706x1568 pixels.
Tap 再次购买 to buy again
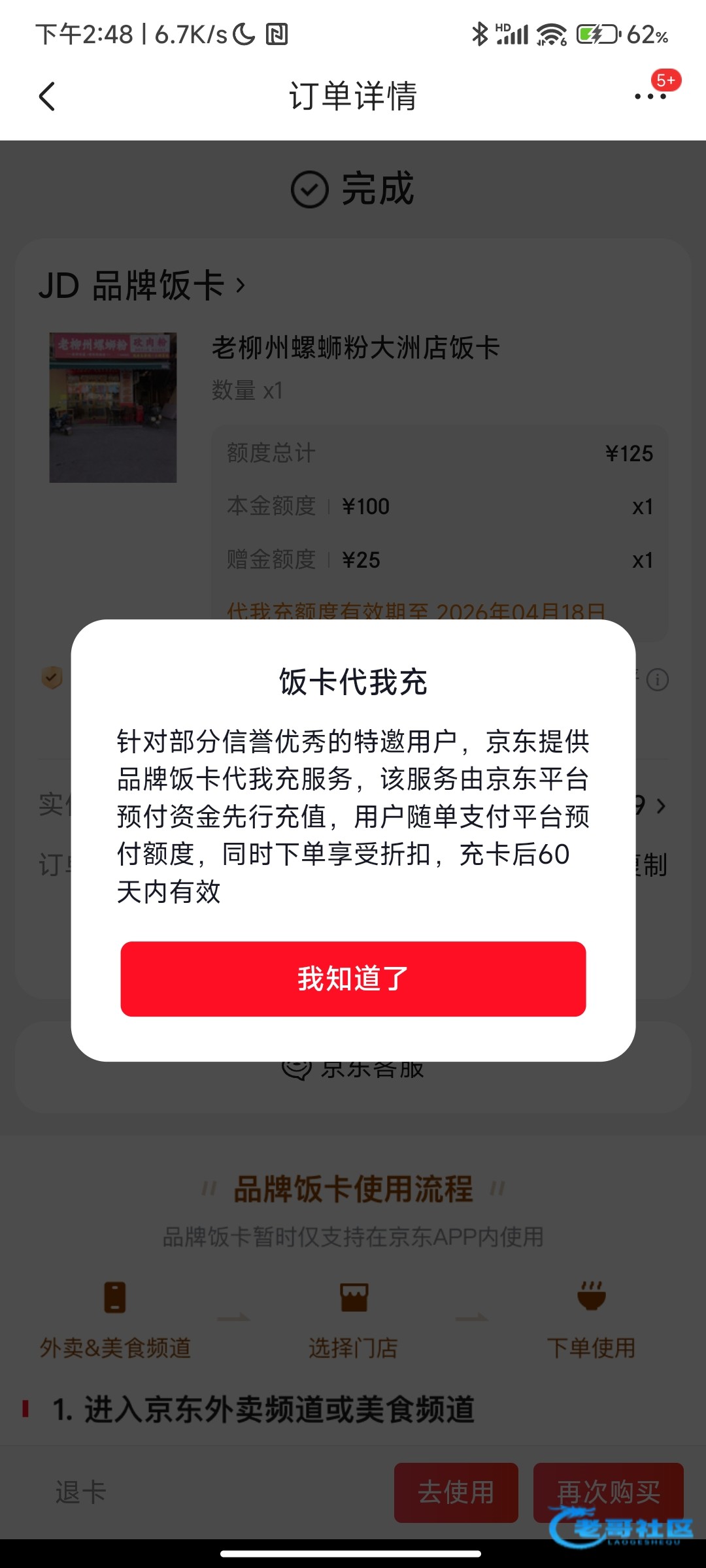coord(608,1492)
